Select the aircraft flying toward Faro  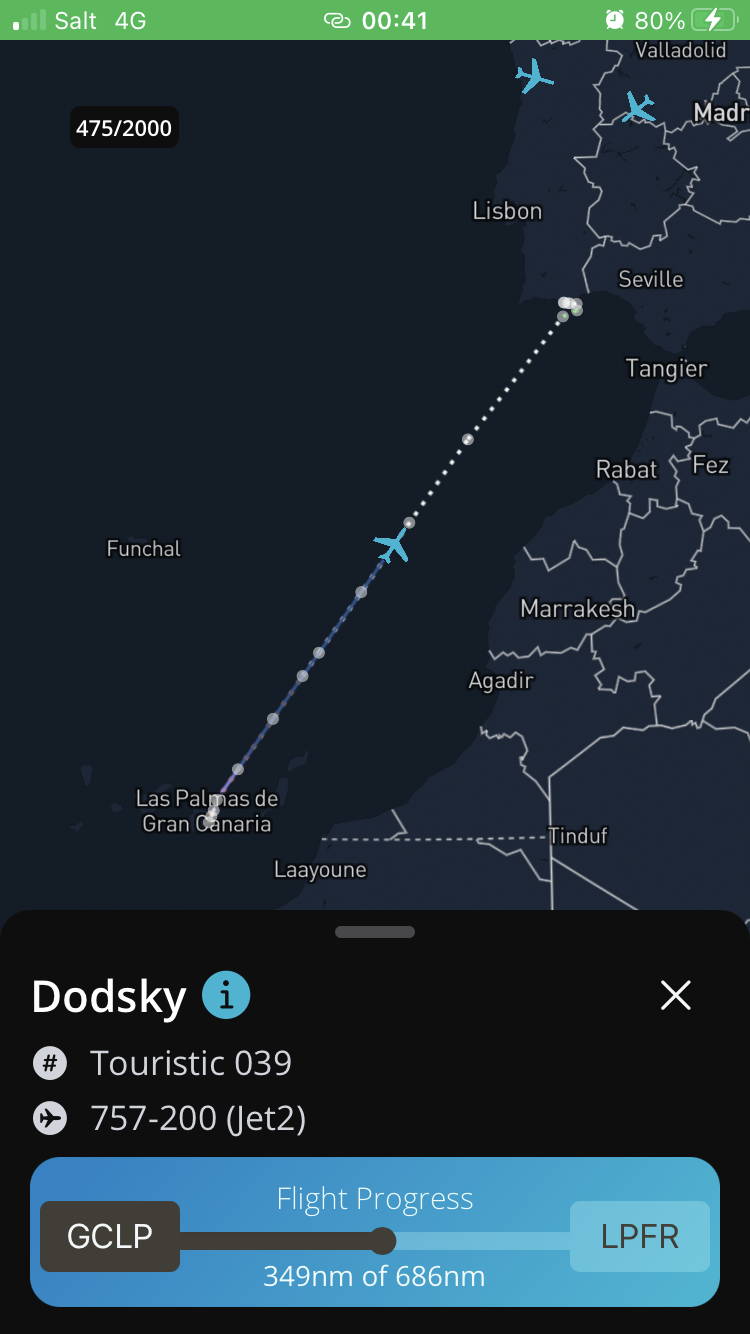tap(392, 546)
